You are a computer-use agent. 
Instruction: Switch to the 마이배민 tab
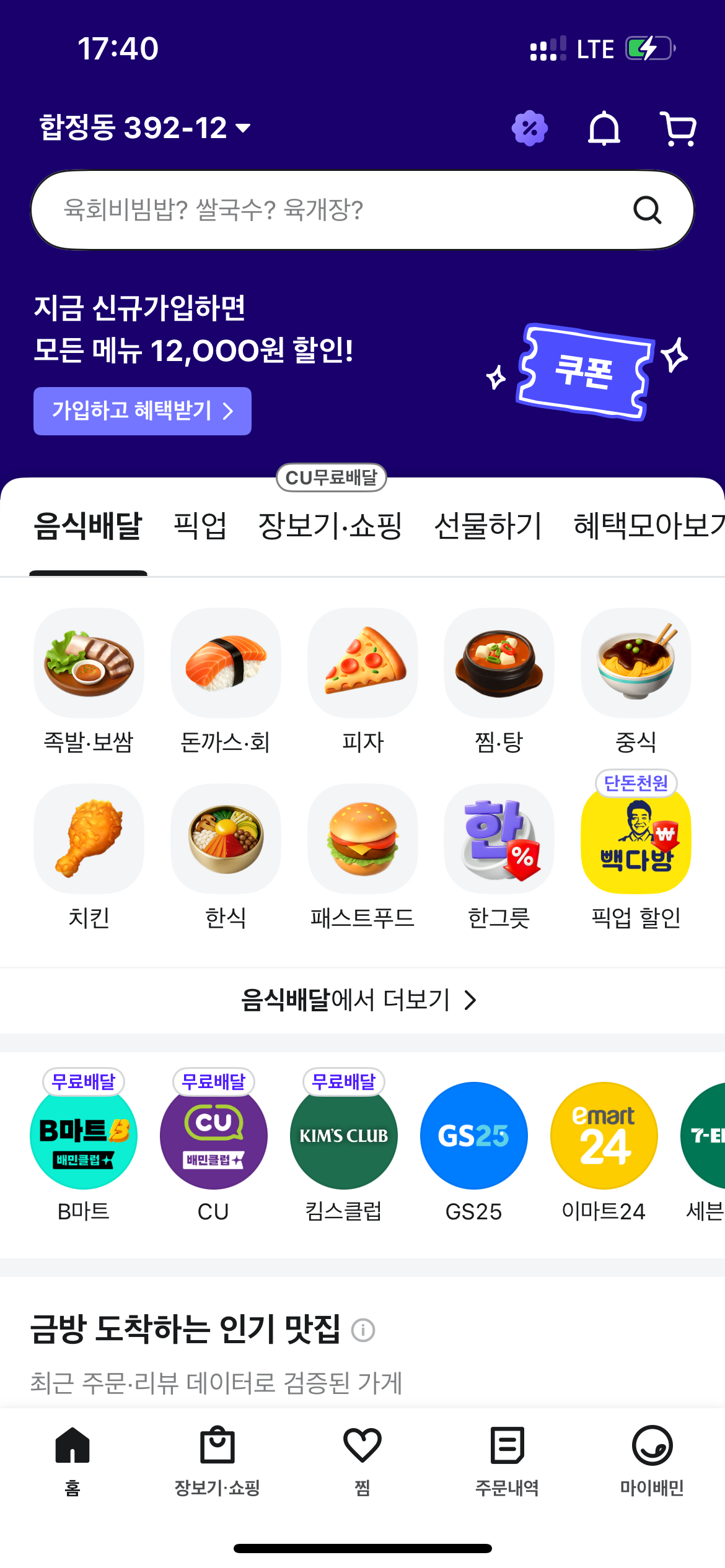click(652, 1460)
